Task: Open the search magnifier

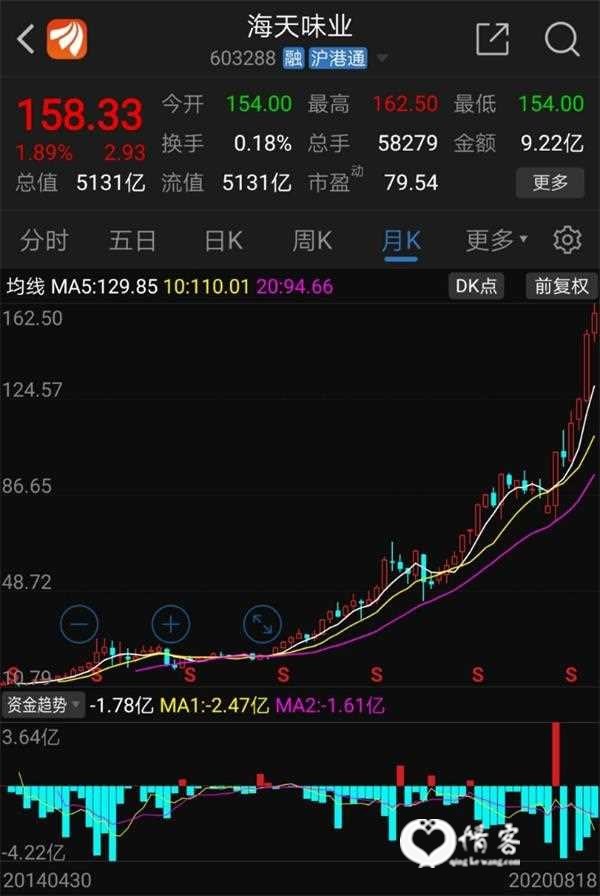Action: pos(562,40)
